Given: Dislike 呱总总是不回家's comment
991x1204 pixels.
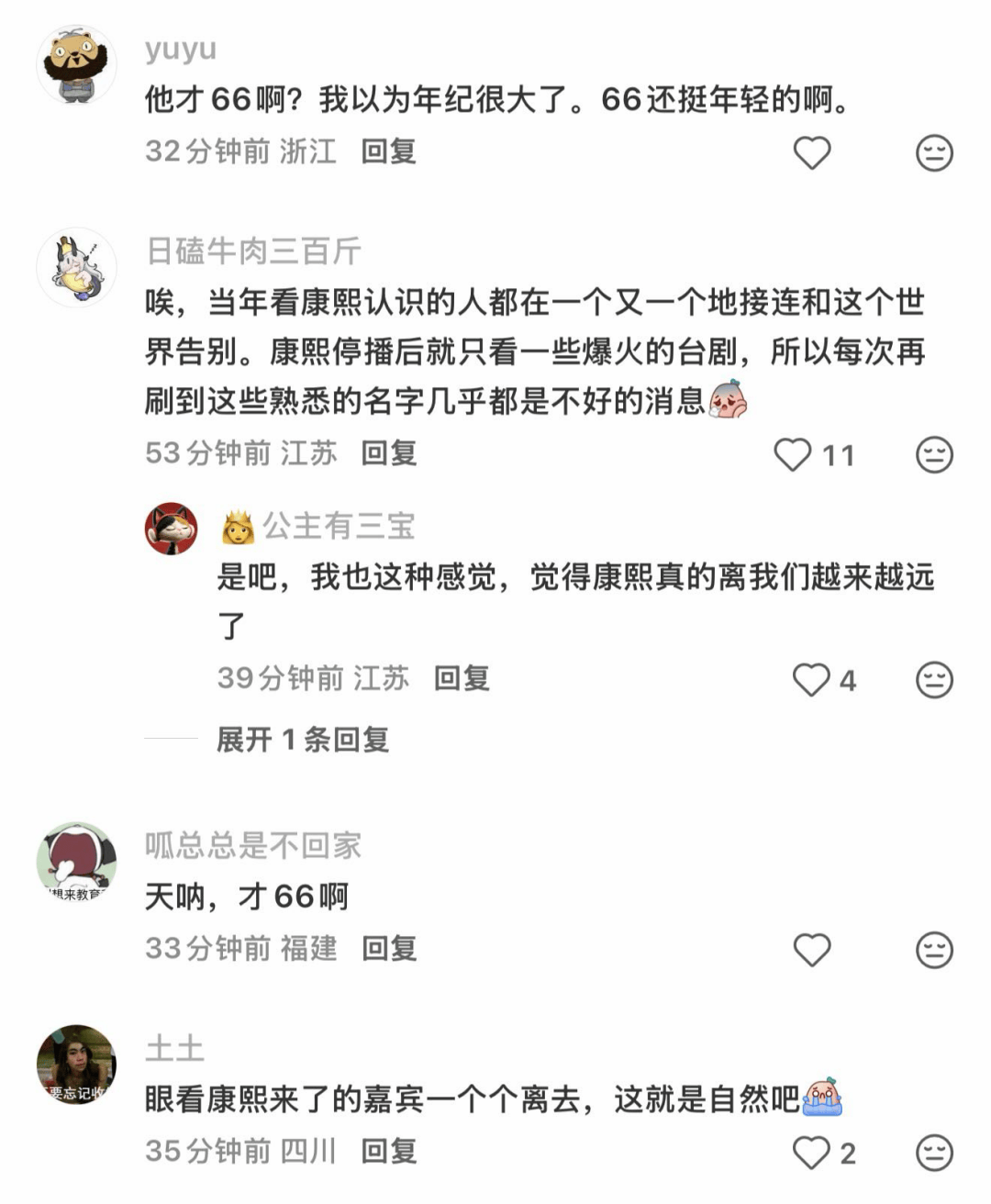Looking at the screenshot, I should click(934, 950).
